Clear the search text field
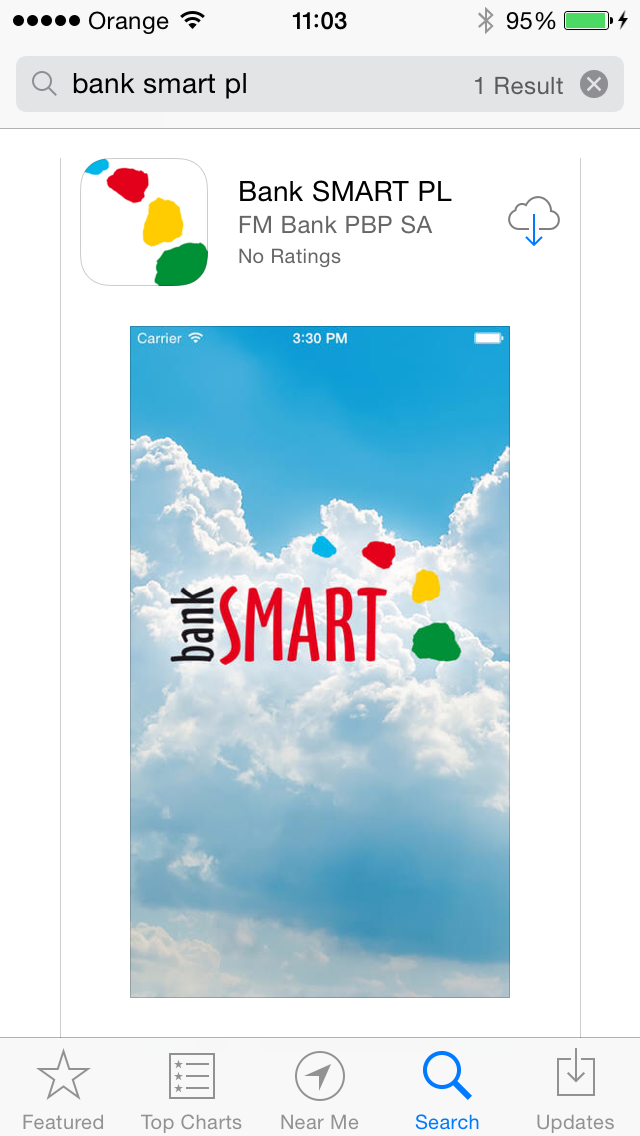This screenshot has width=640, height=1136. pos(594,85)
